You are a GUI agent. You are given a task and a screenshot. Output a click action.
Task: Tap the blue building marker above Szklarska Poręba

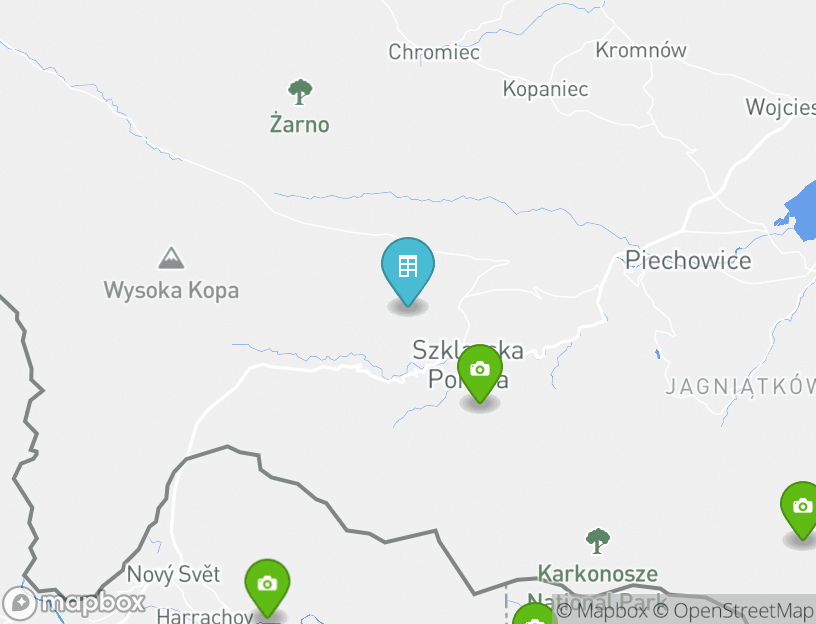[x=408, y=268]
